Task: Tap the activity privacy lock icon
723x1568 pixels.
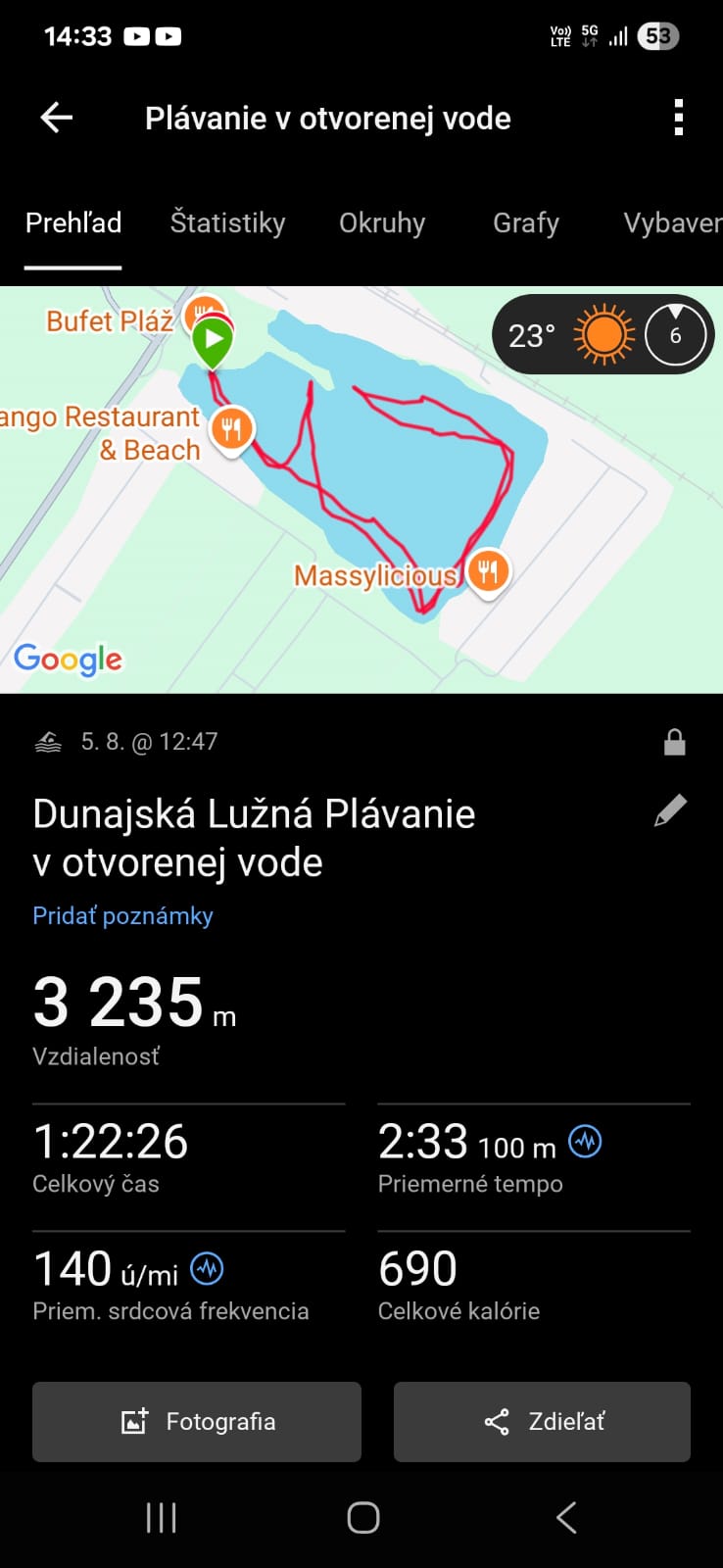Action: pos(674,742)
